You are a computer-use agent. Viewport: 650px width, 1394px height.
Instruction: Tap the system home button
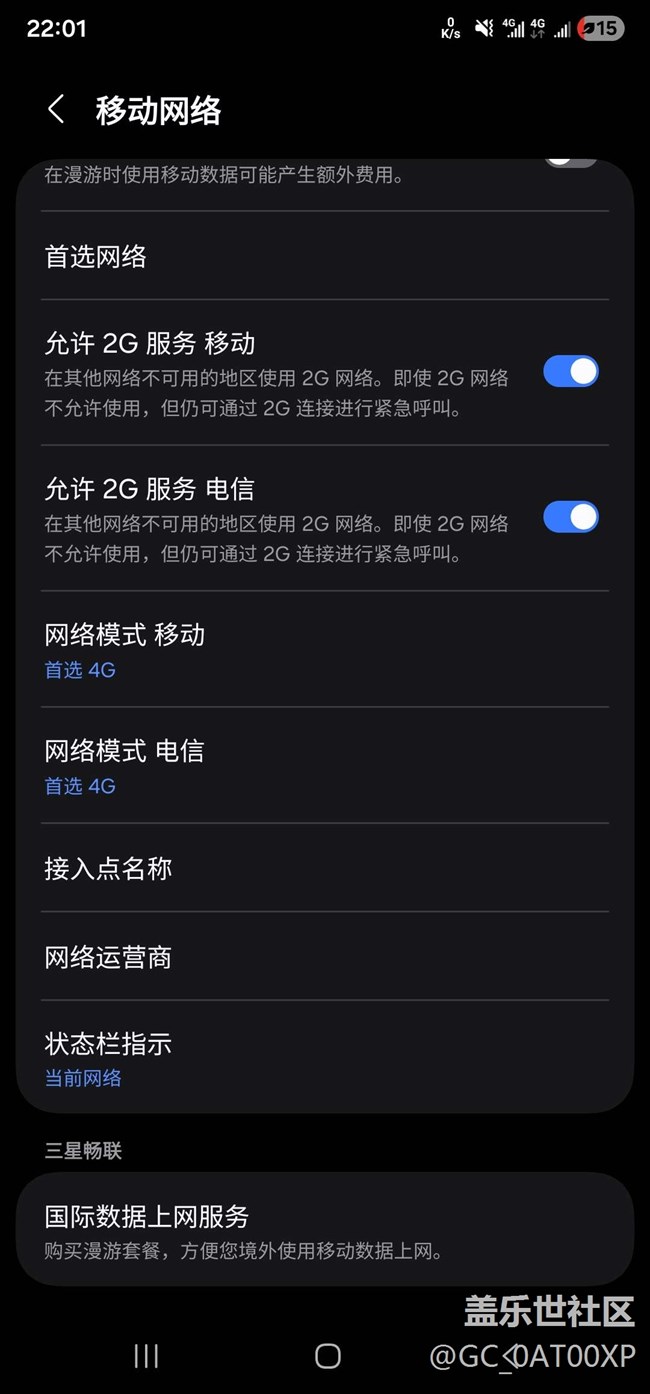pos(327,1356)
